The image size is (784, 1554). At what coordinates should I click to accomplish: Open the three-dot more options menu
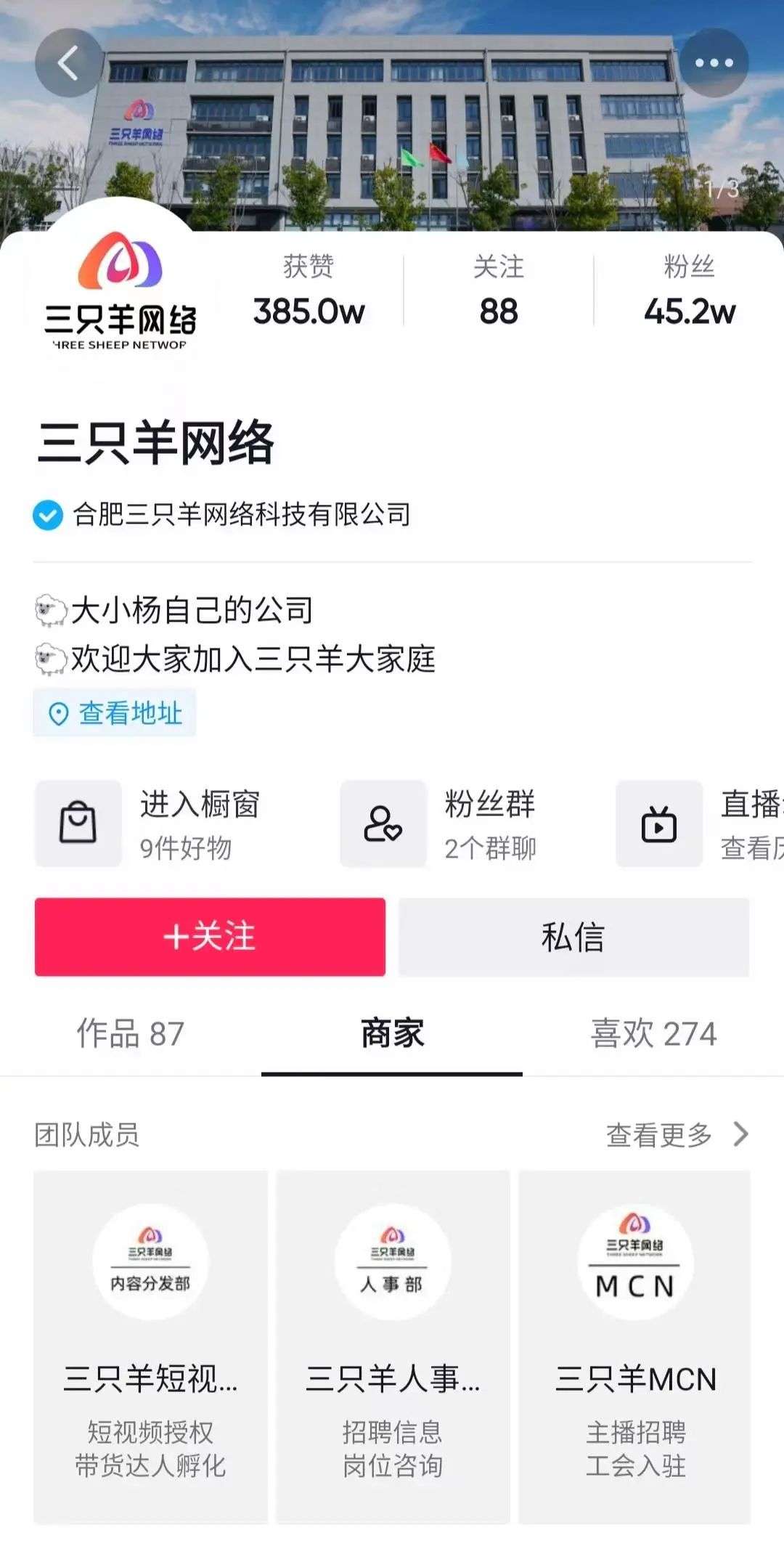[714, 63]
